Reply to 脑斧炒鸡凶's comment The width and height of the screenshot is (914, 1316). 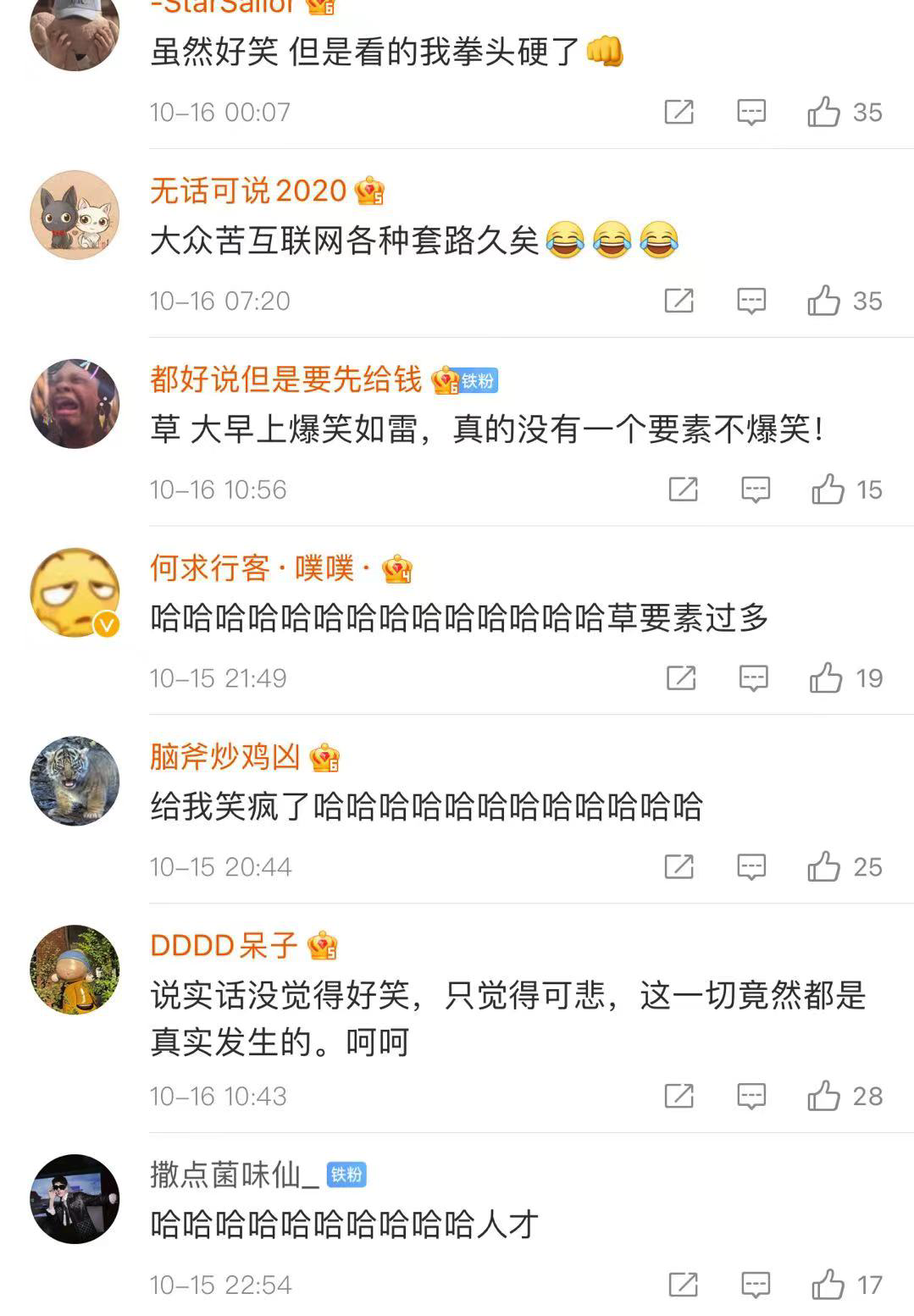(751, 866)
